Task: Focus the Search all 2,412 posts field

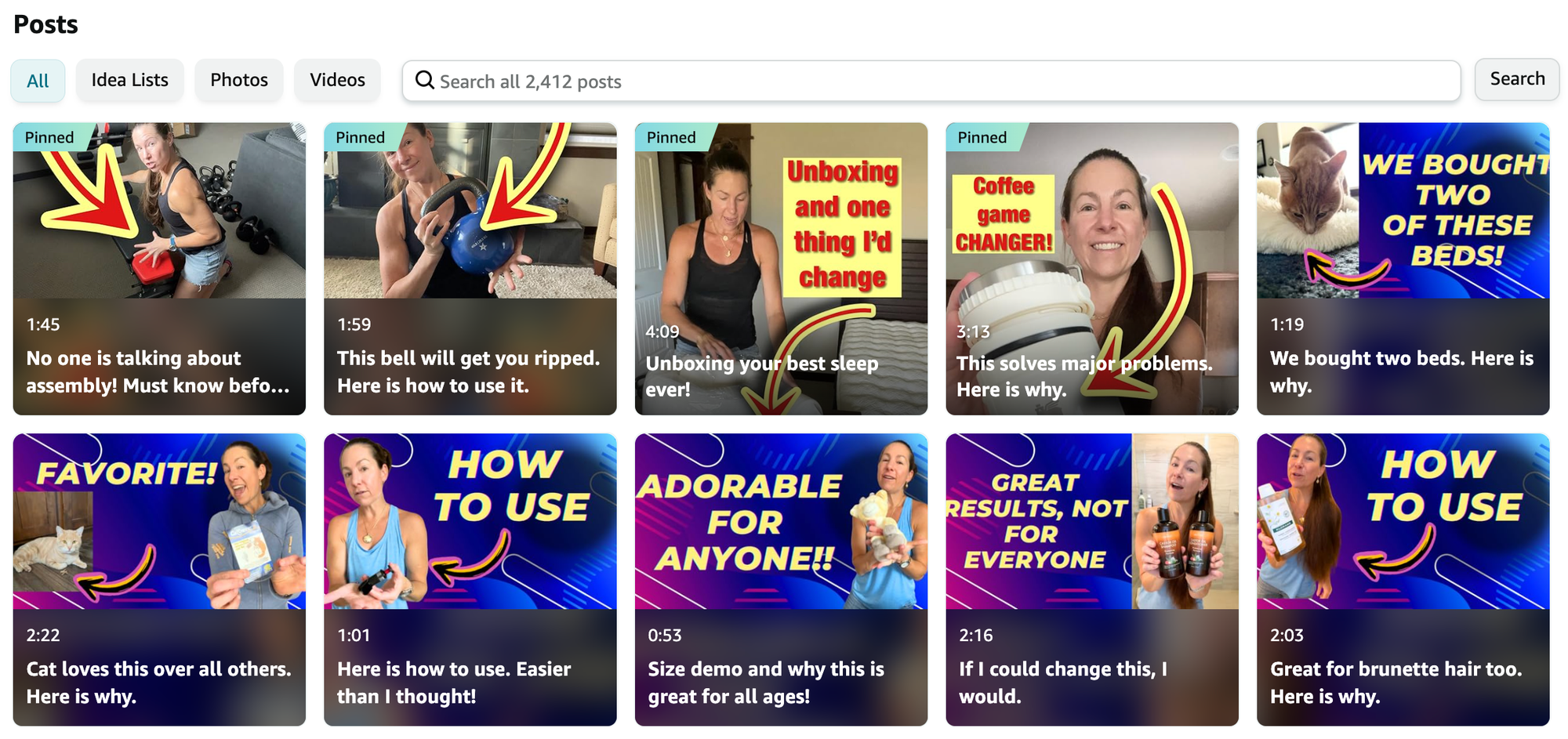Action: pos(930,82)
